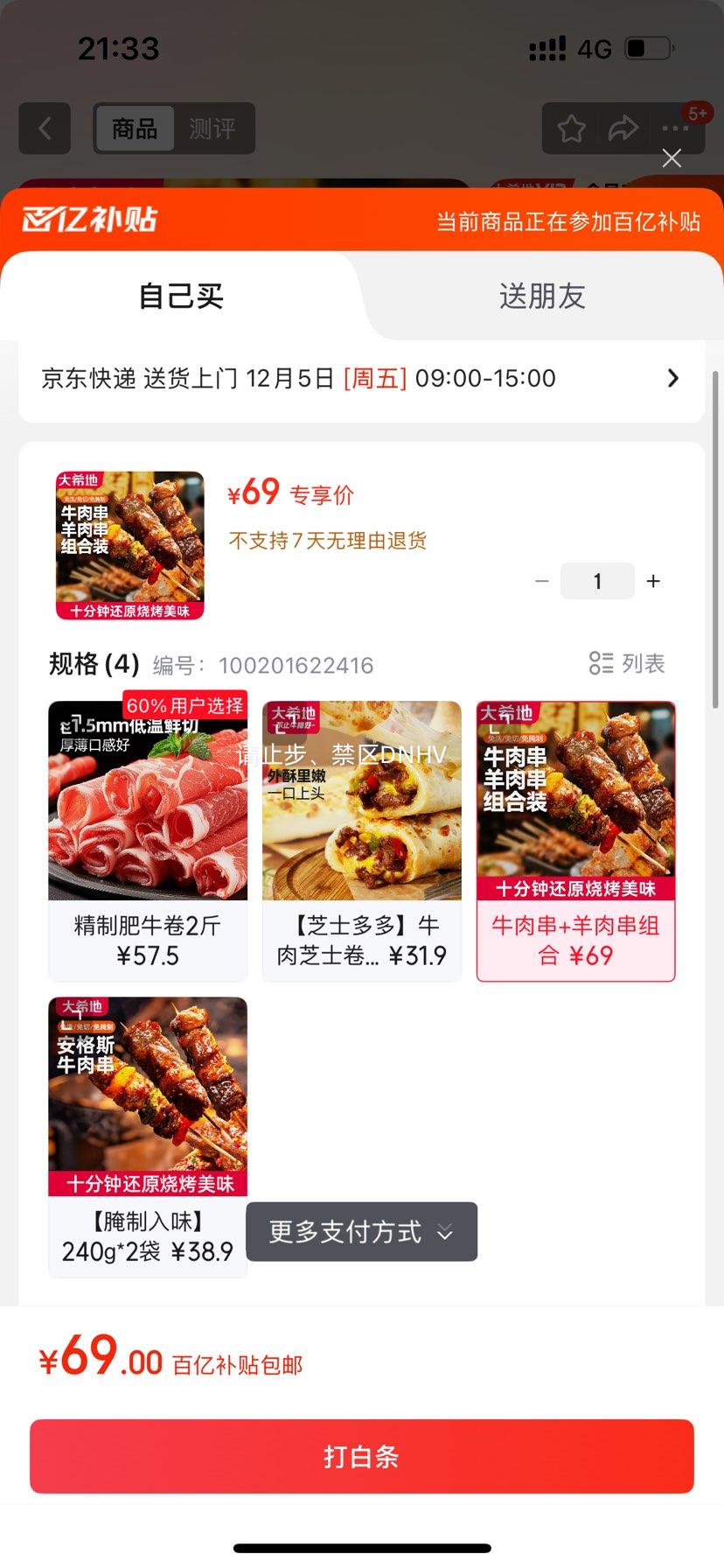Tap the battery indicator in status bar
The width and height of the screenshot is (724, 1568).
point(646,48)
